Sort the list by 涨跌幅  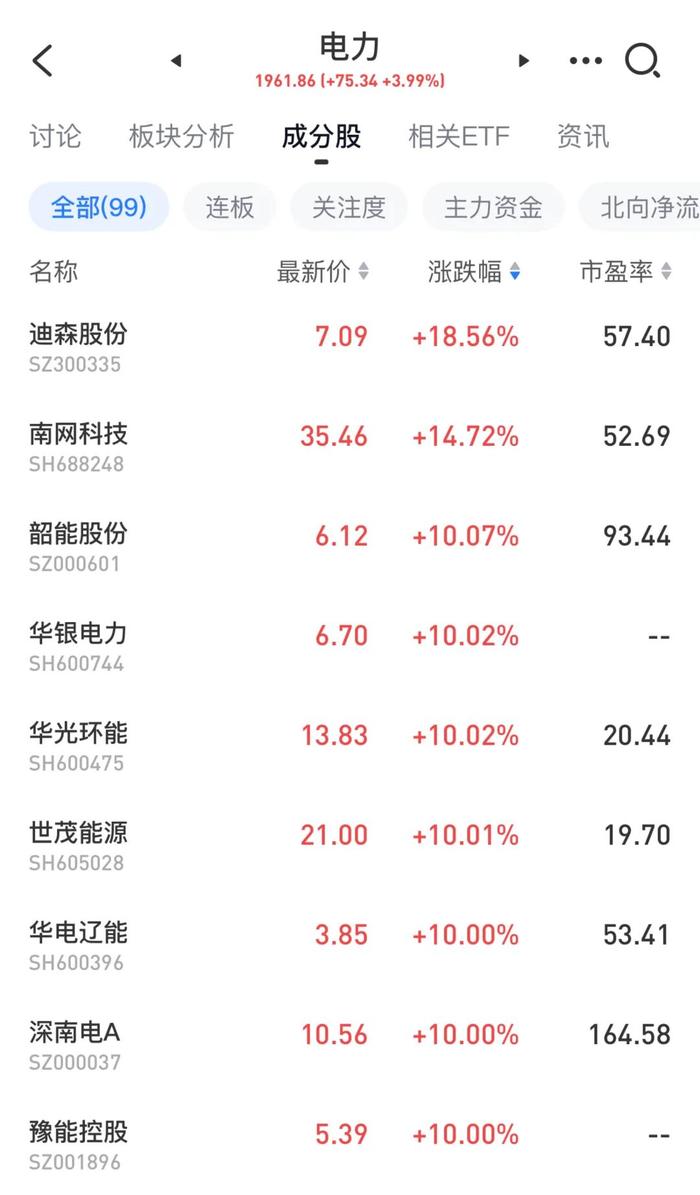pyautogui.click(x=474, y=271)
